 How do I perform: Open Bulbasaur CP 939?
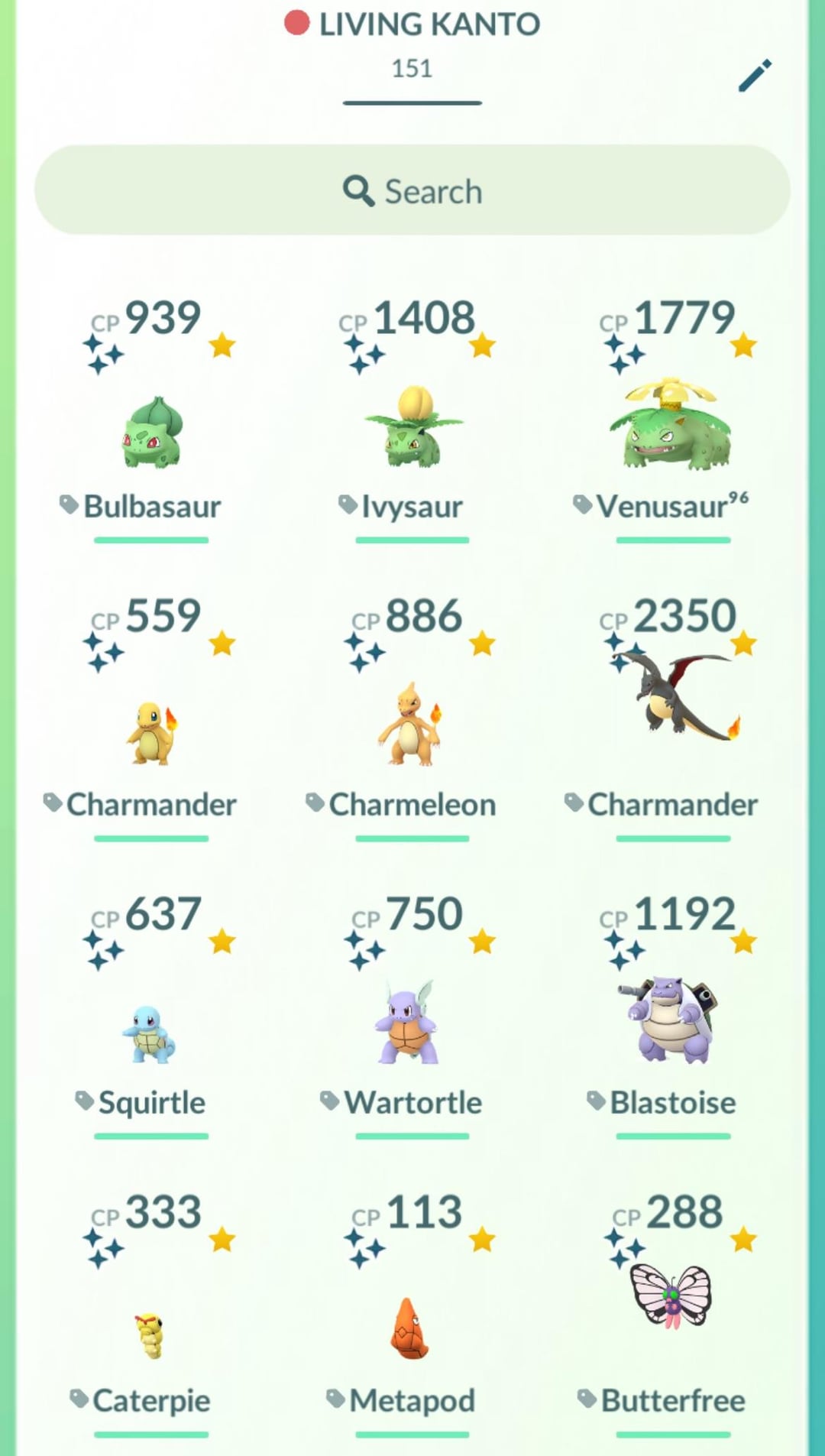pyautogui.click(x=151, y=433)
